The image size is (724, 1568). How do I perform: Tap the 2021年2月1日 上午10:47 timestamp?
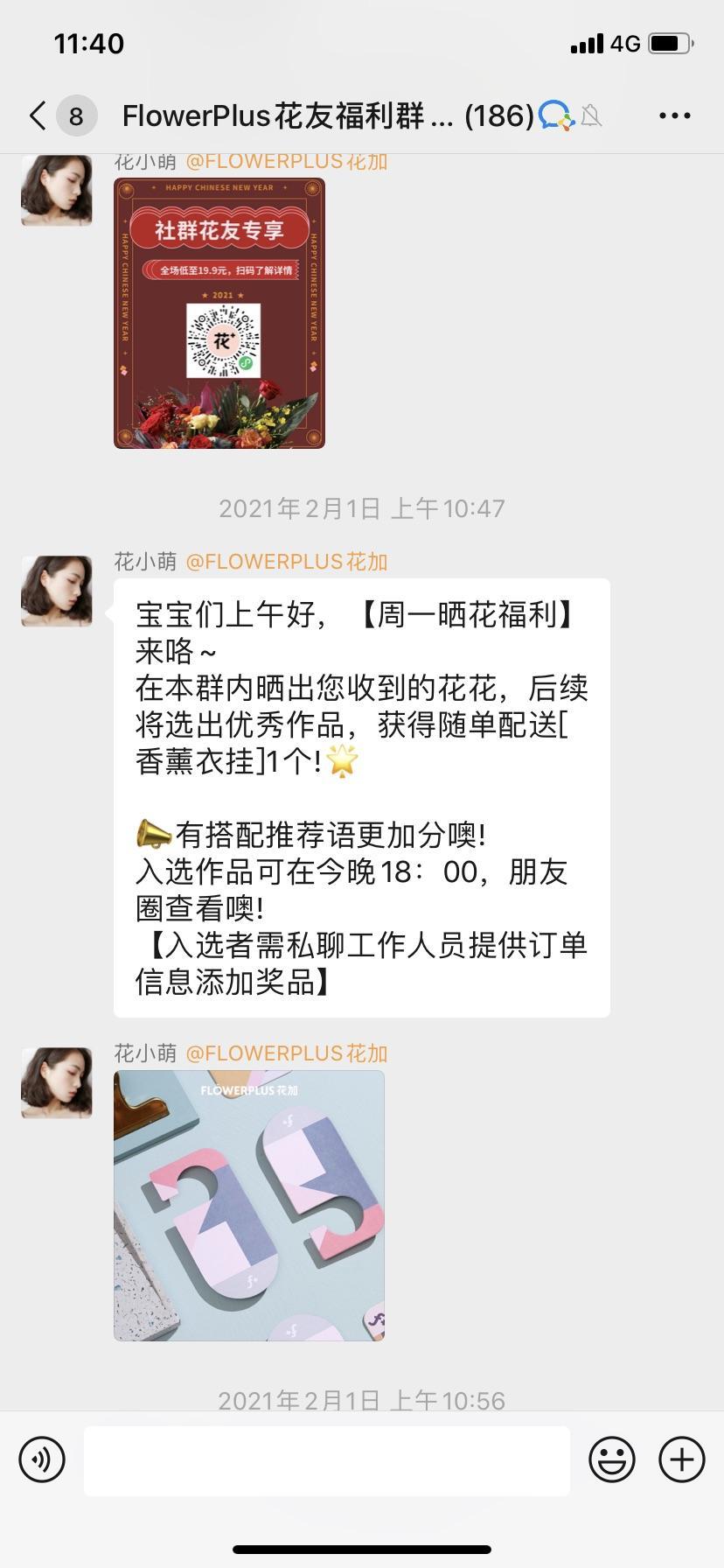pyautogui.click(x=361, y=507)
